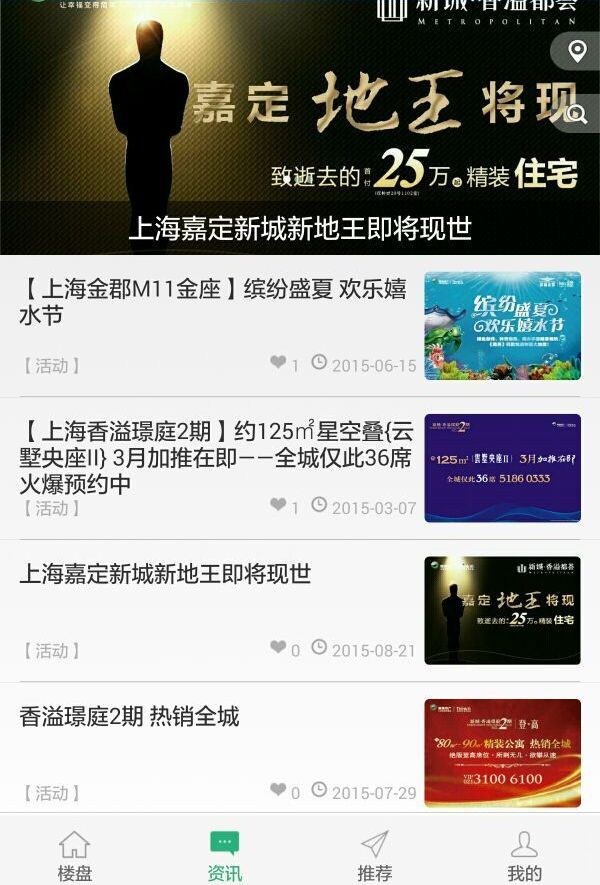This screenshot has width=600, height=885.
Task: Tap the search magnifier icon
Action: click(576, 114)
